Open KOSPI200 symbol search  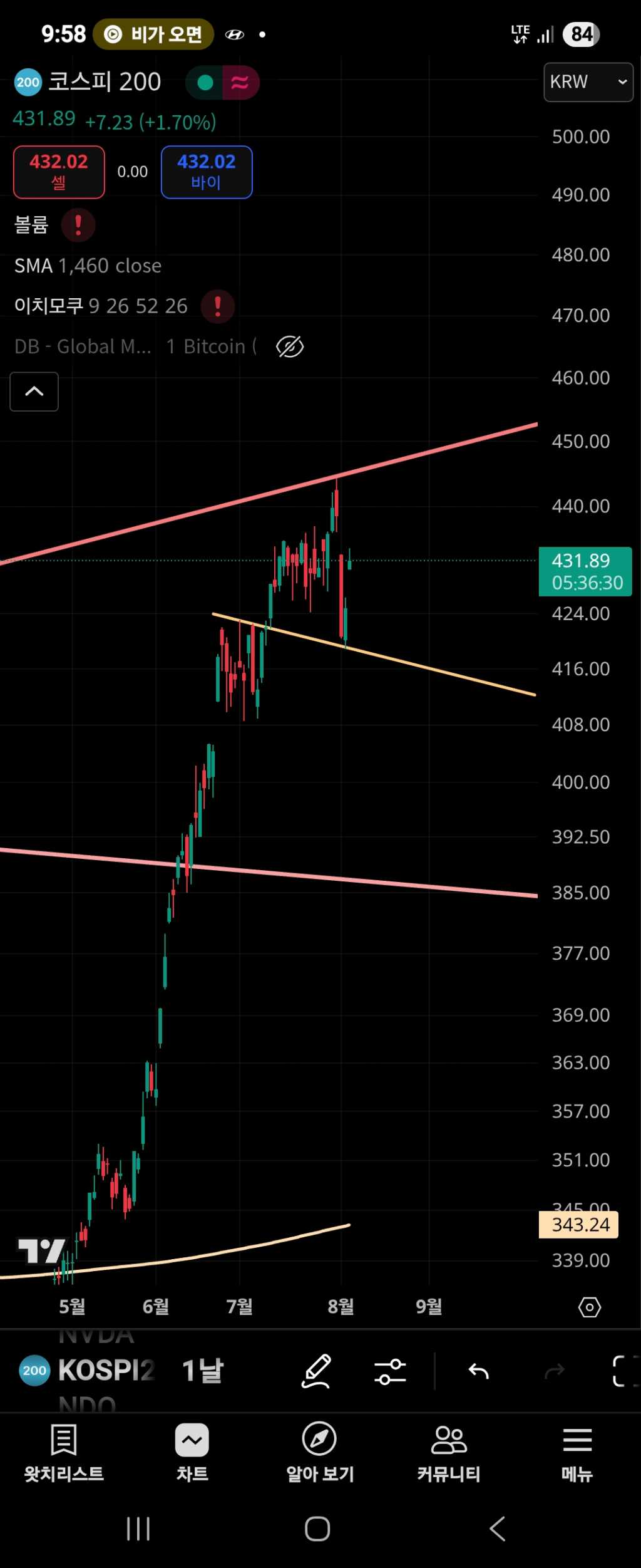[88, 1370]
